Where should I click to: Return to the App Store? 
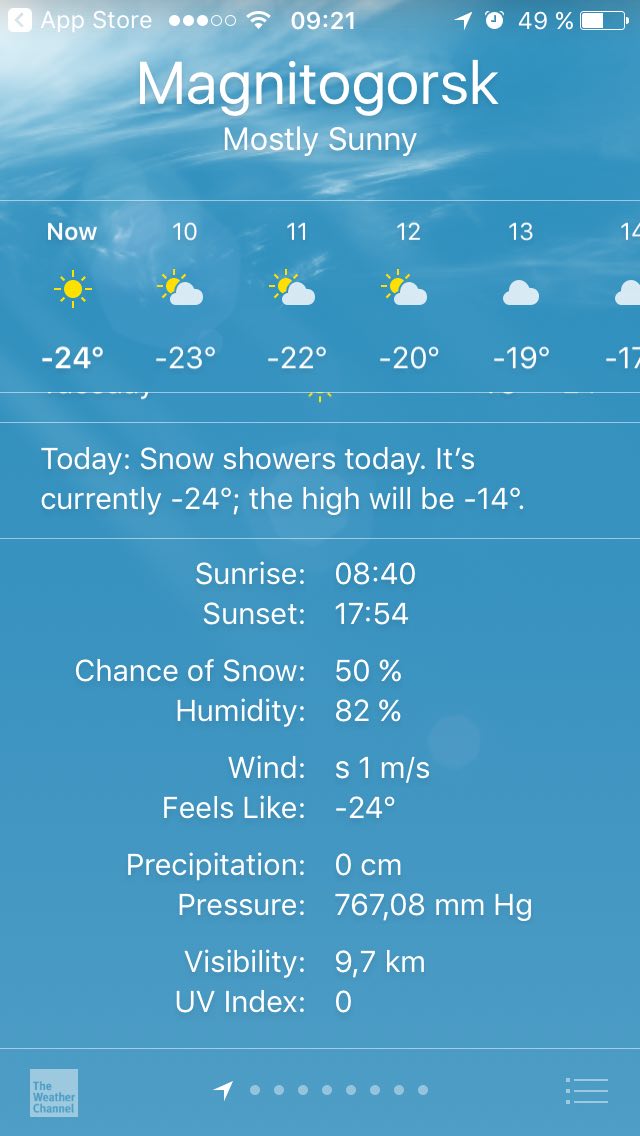coord(80,20)
